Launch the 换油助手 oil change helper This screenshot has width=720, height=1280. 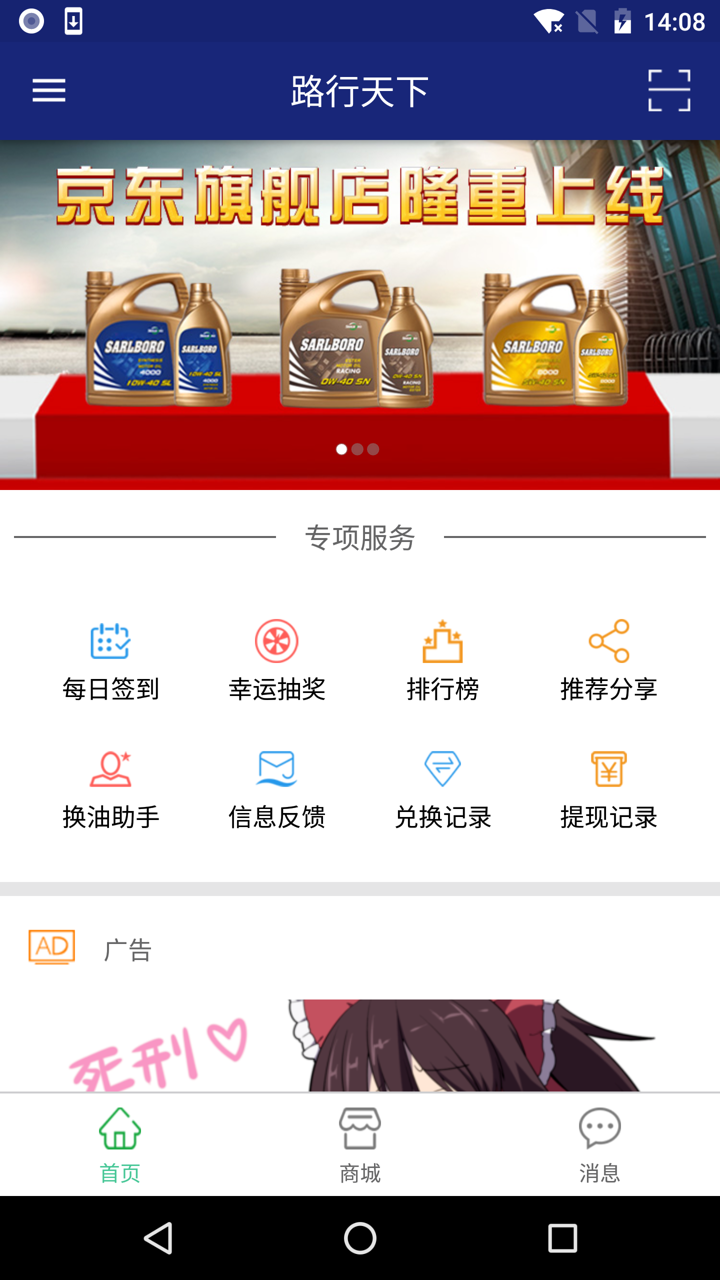click(110, 788)
